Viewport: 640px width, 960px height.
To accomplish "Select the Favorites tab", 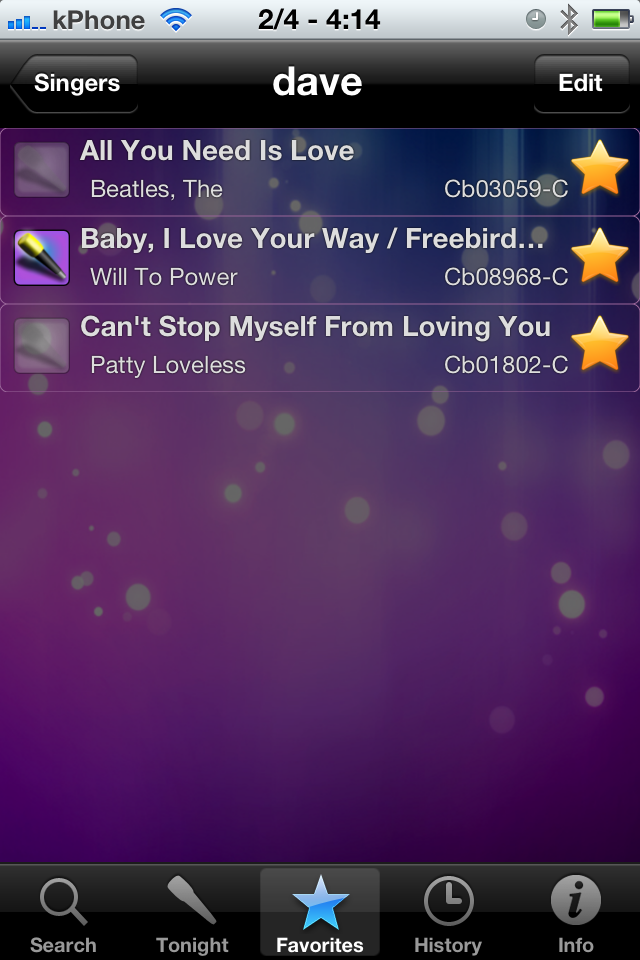I will pos(320,914).
